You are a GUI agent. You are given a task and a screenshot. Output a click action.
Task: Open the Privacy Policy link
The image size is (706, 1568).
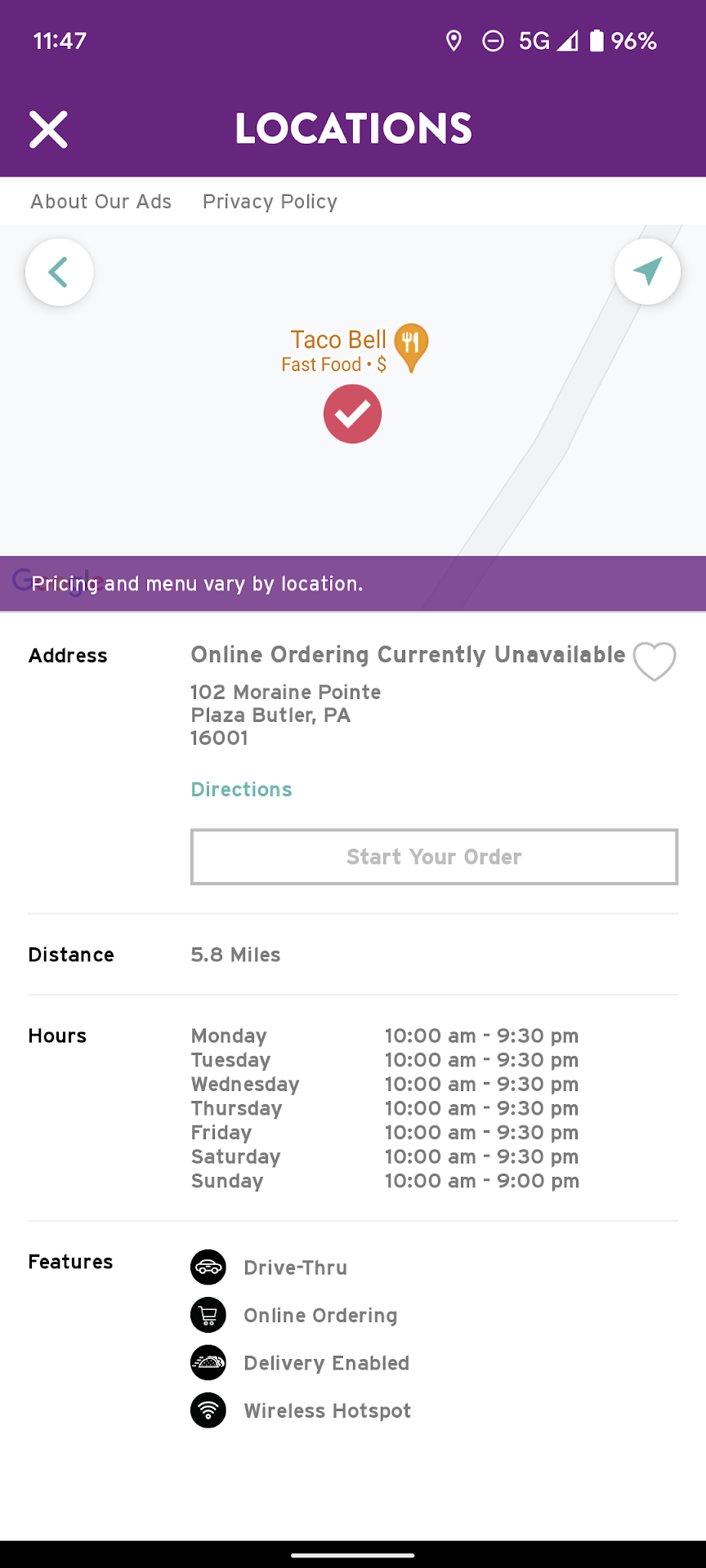click(270, 202)
